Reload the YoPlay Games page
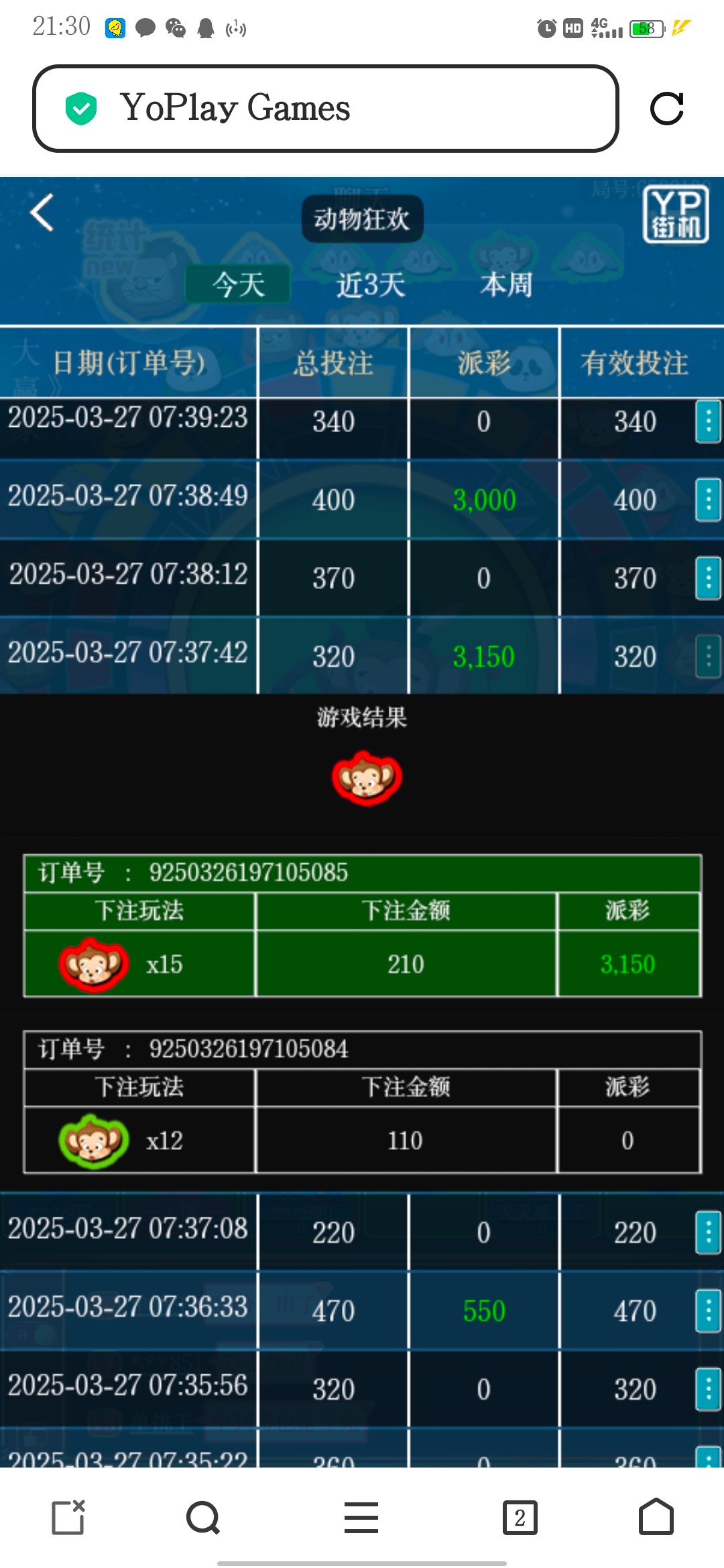This screenshot has height=1568, width=724. tap(666, 109)
